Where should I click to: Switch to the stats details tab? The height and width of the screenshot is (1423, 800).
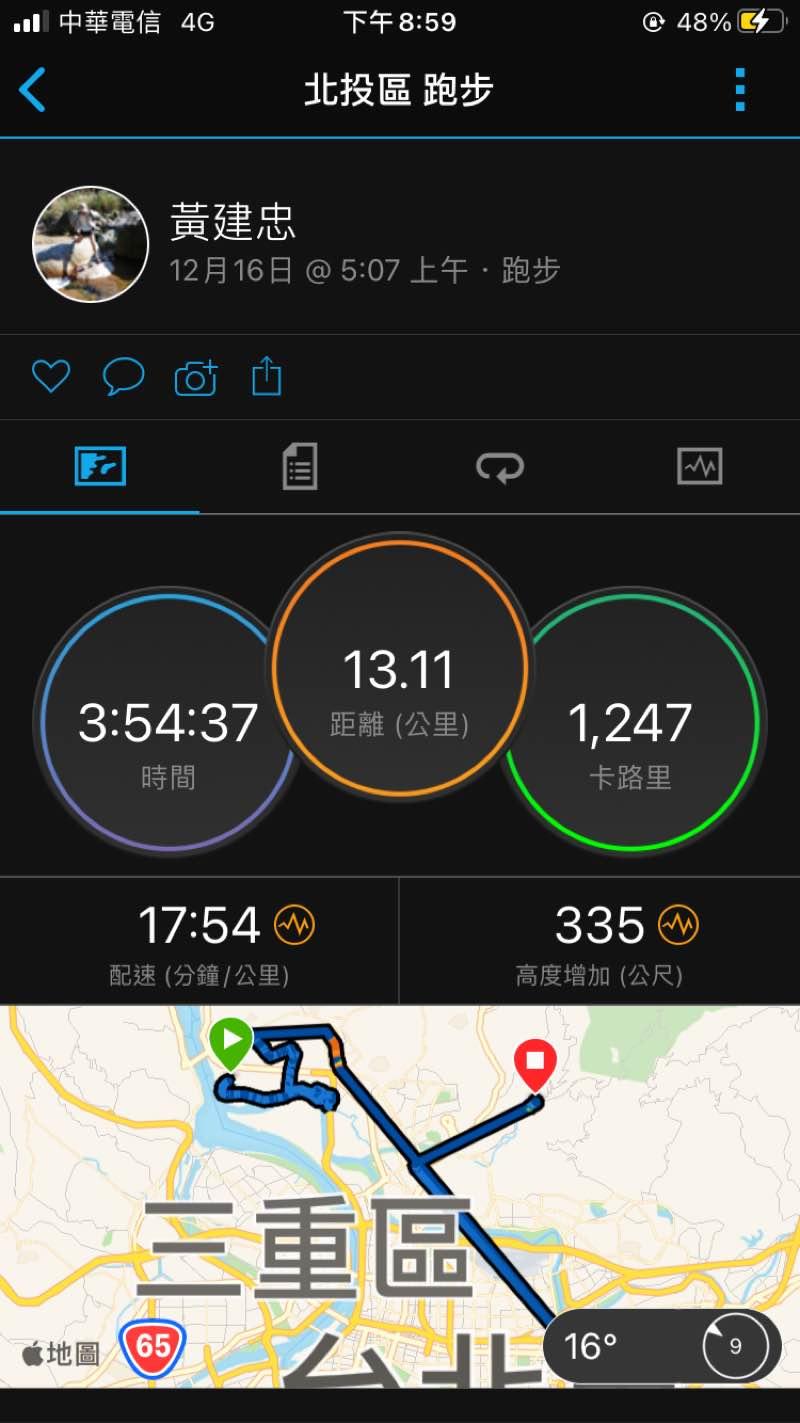299,466
